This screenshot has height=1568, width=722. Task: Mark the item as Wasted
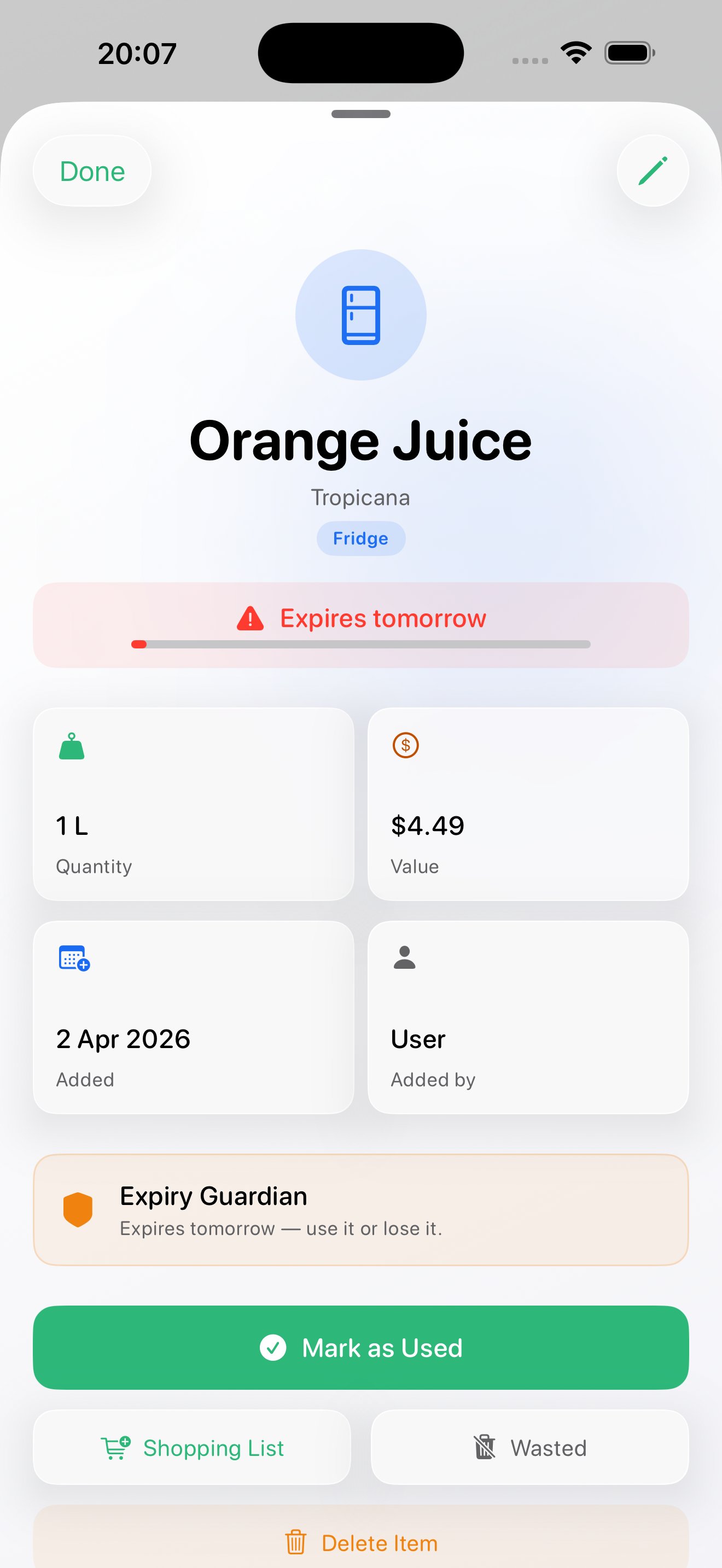pos(529,1448)
